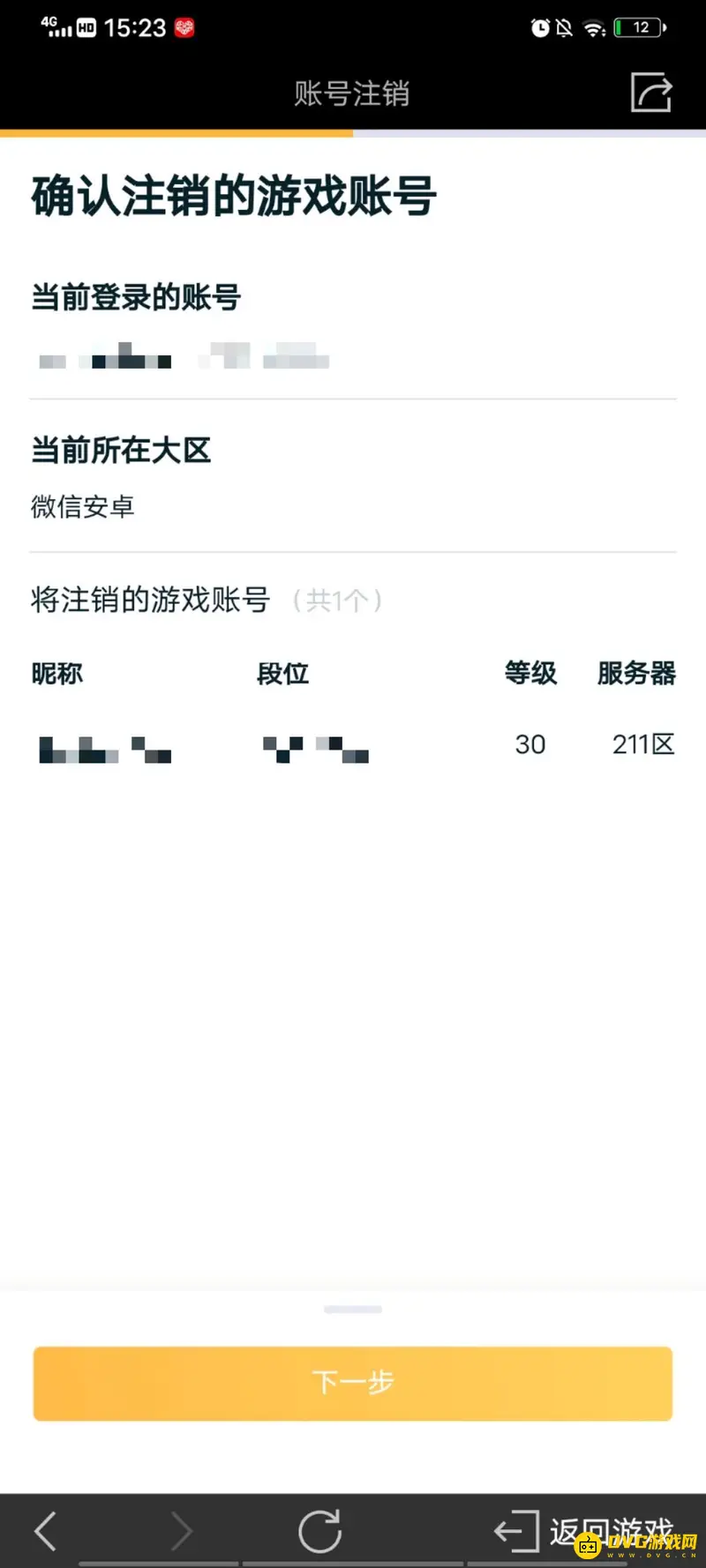Viewport: 706px width, 1568px height.
Task: Tap the 账号注销 page title
Action: click(x=352, y=93)
